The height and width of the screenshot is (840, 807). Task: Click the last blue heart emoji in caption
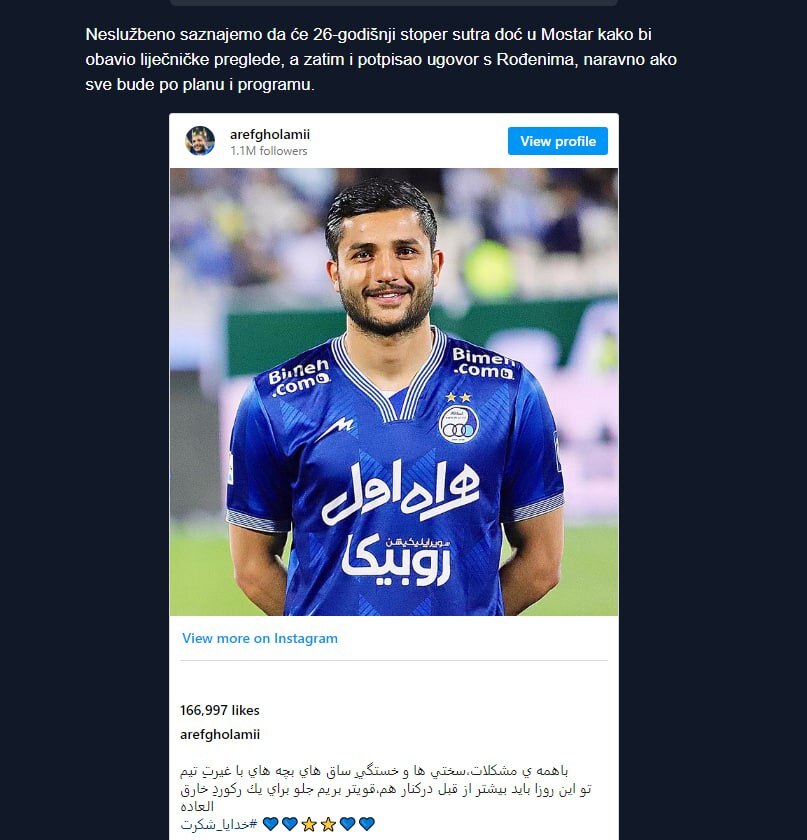pyautogui.click(x=366, y=824)
